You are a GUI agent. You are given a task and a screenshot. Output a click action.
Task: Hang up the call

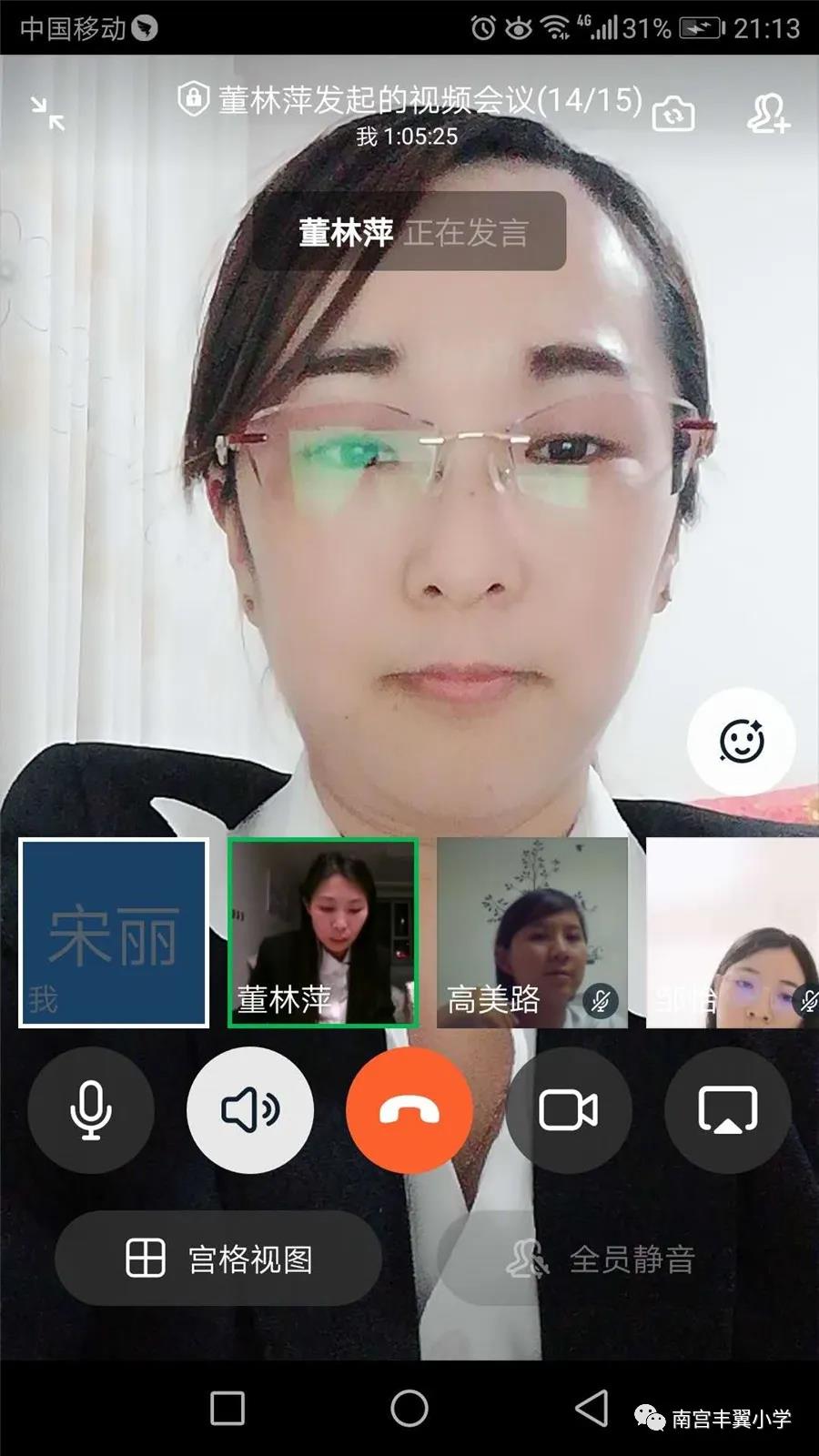pos(409,1110)
